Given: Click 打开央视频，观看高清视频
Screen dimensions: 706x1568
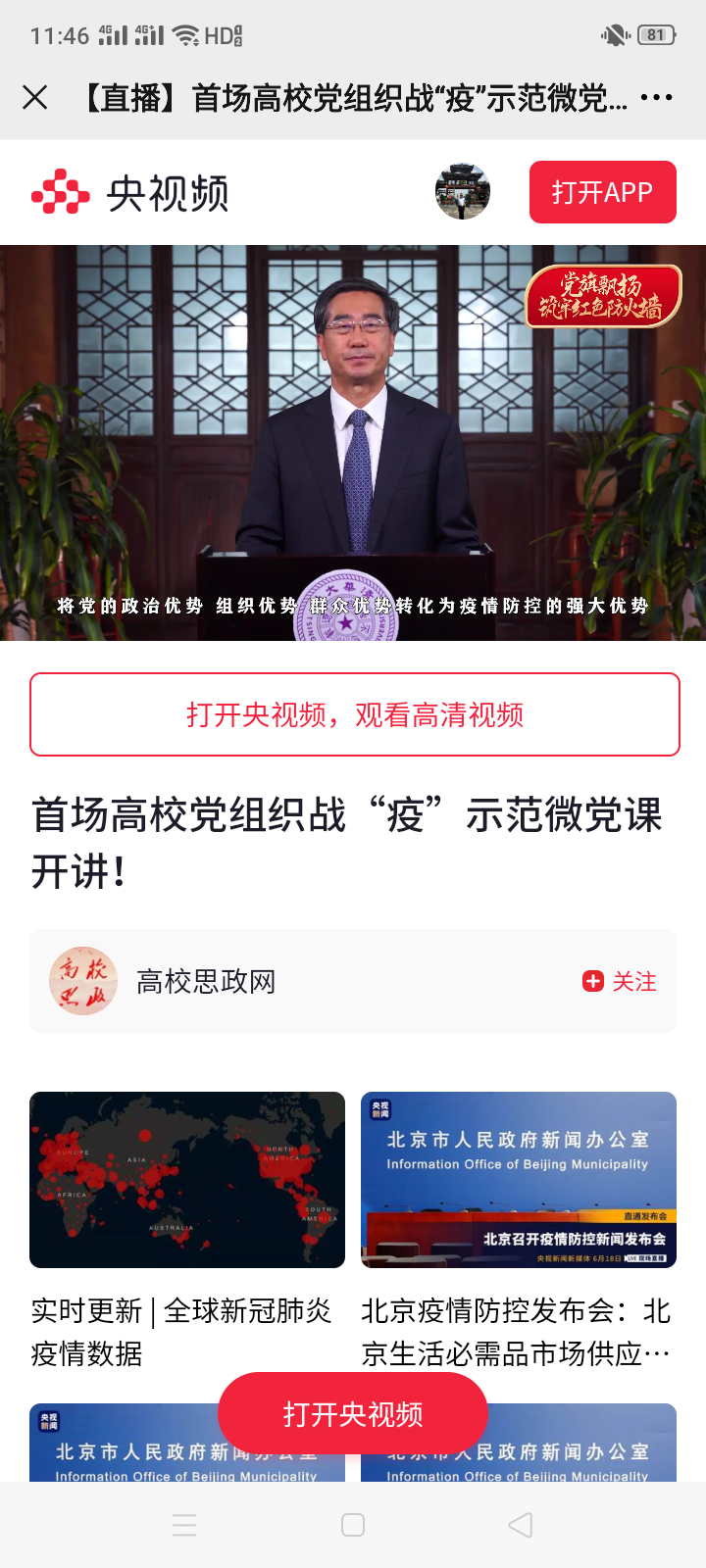Looking at the screenshot, I should click(x=353, y=714).
